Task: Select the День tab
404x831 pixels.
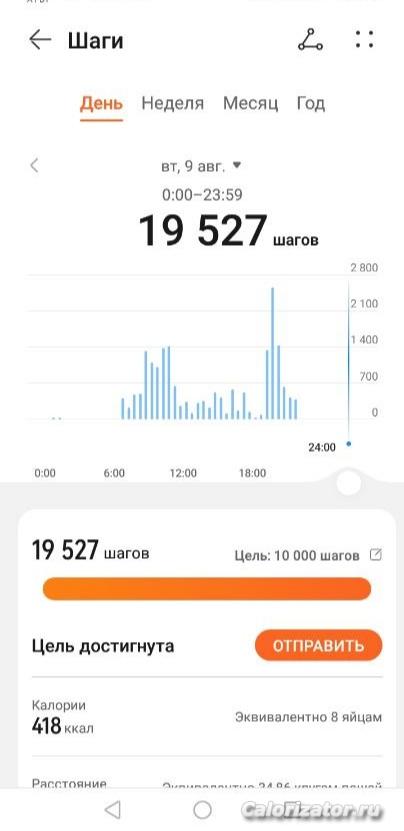Action: [101, 103]
